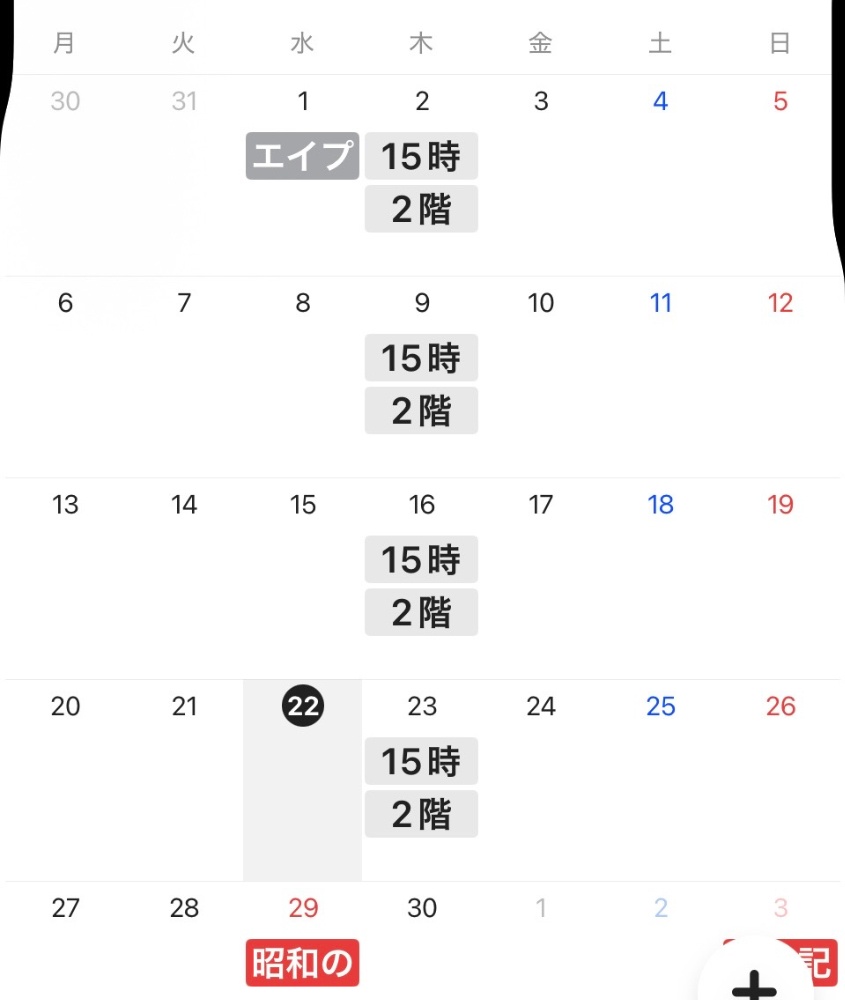Image resolution: width=845 pixels, height=1000 pixels.
Task: Select Saturday the 18th
Action: point(661,505)
